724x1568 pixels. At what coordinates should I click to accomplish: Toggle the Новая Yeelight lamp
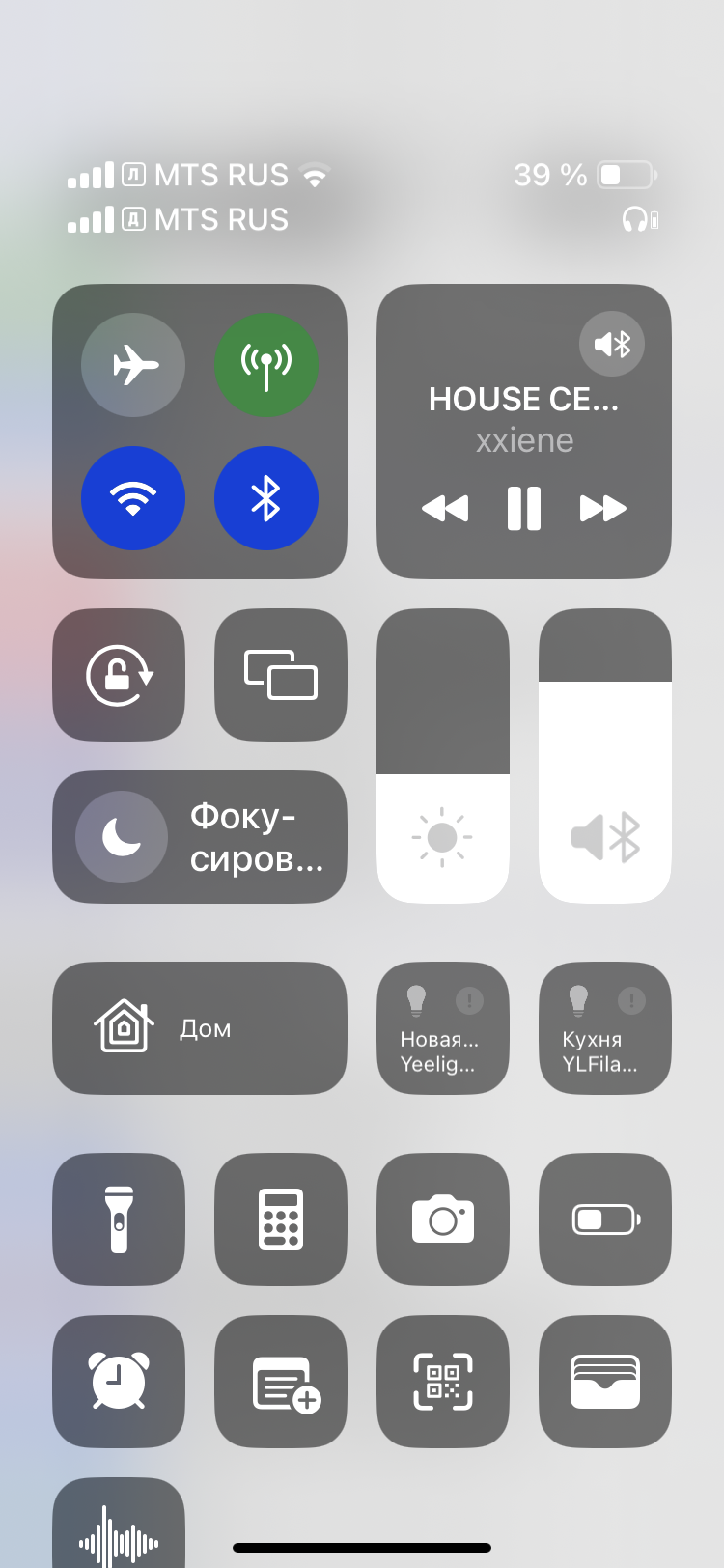point(443,1028)
